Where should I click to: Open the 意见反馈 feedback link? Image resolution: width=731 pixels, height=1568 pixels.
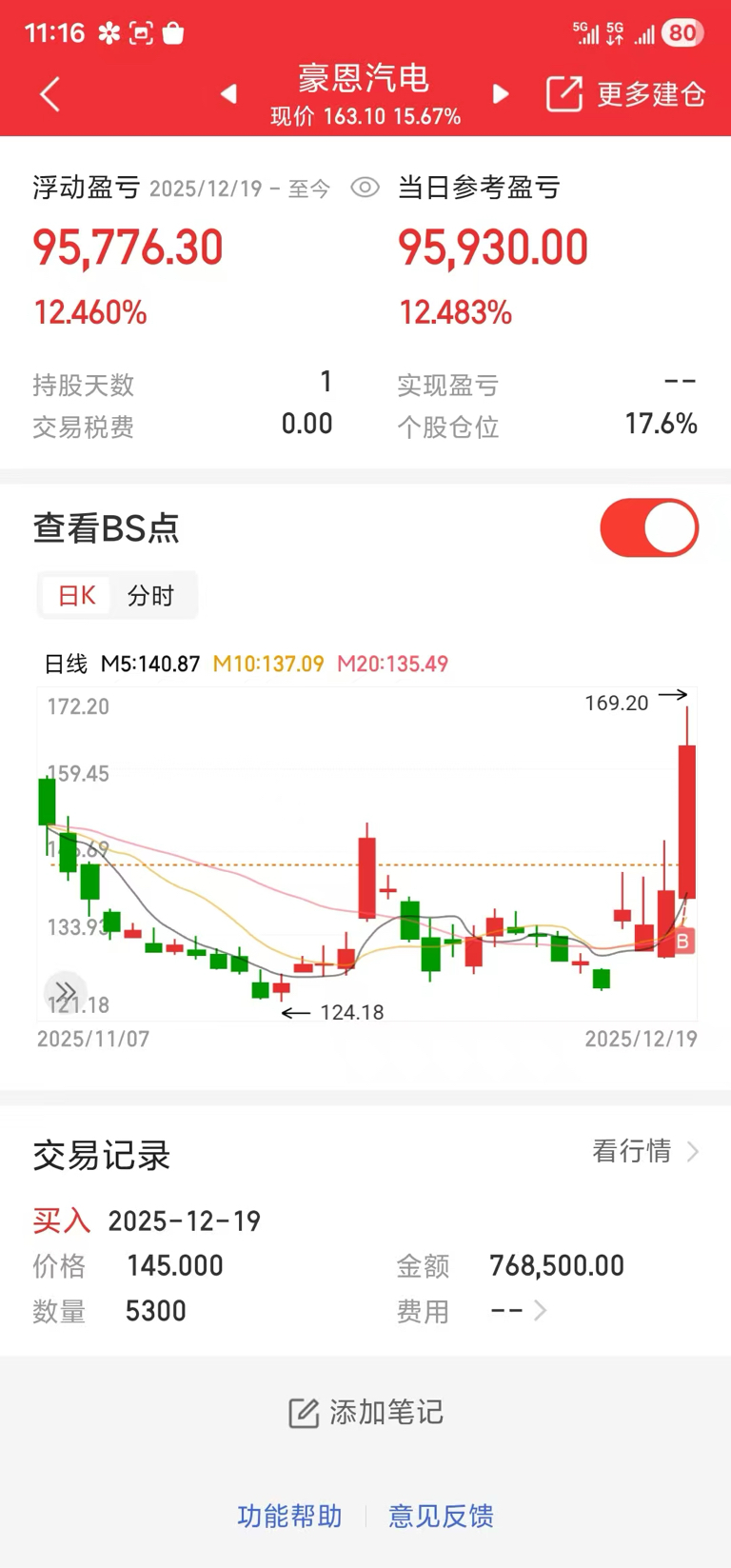(x=441, y=1516)
